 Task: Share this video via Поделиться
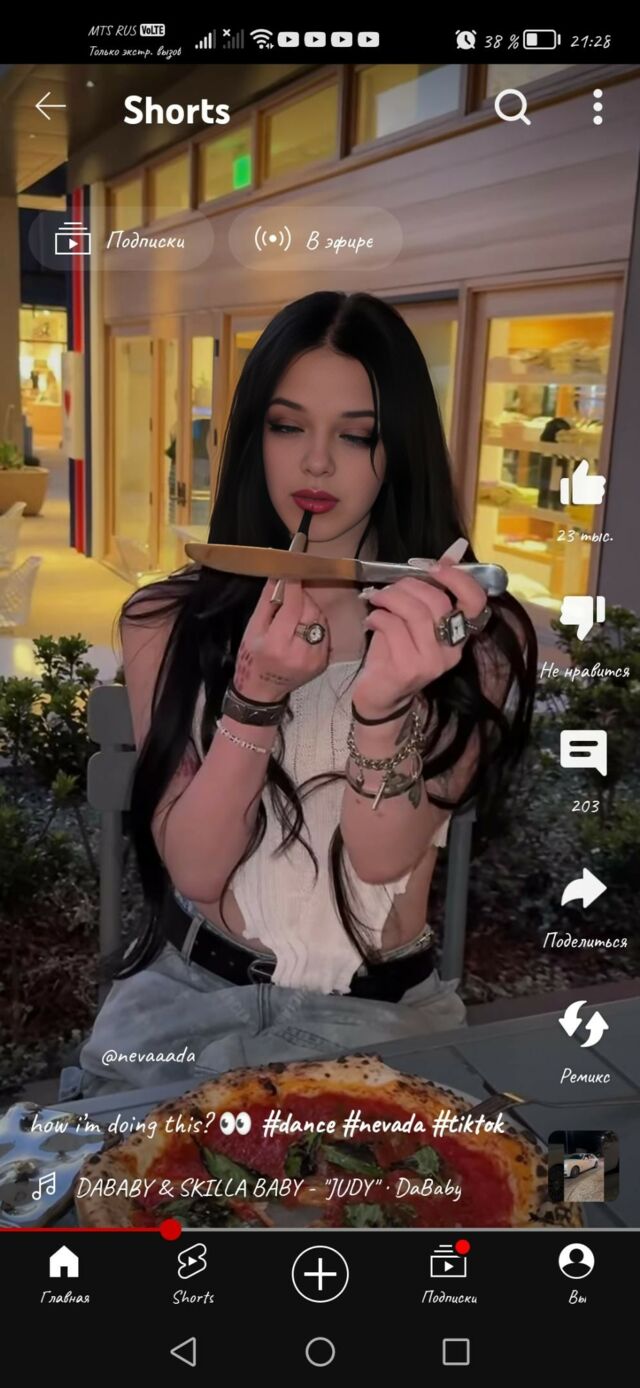(583, 889)
